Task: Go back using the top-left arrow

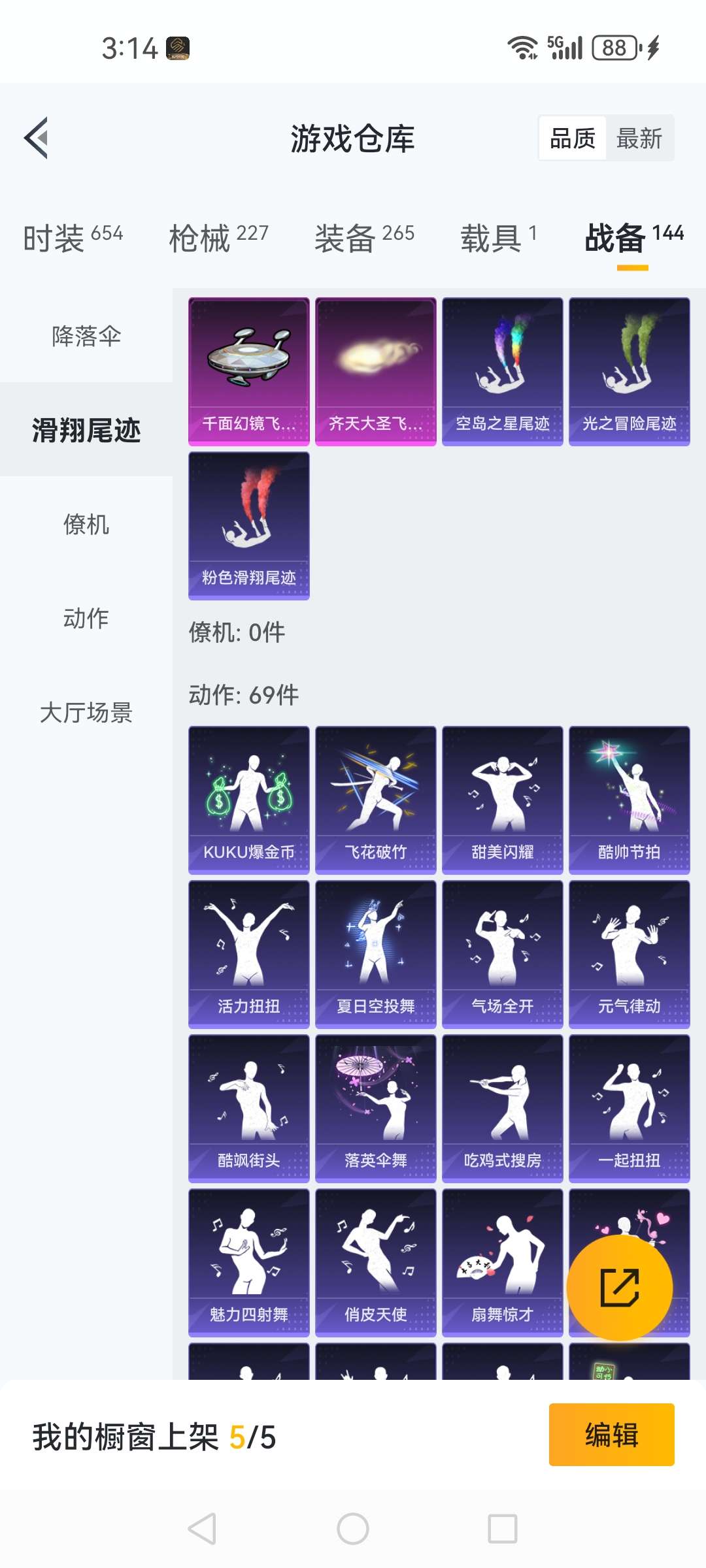Action: (x=37, y=138)
